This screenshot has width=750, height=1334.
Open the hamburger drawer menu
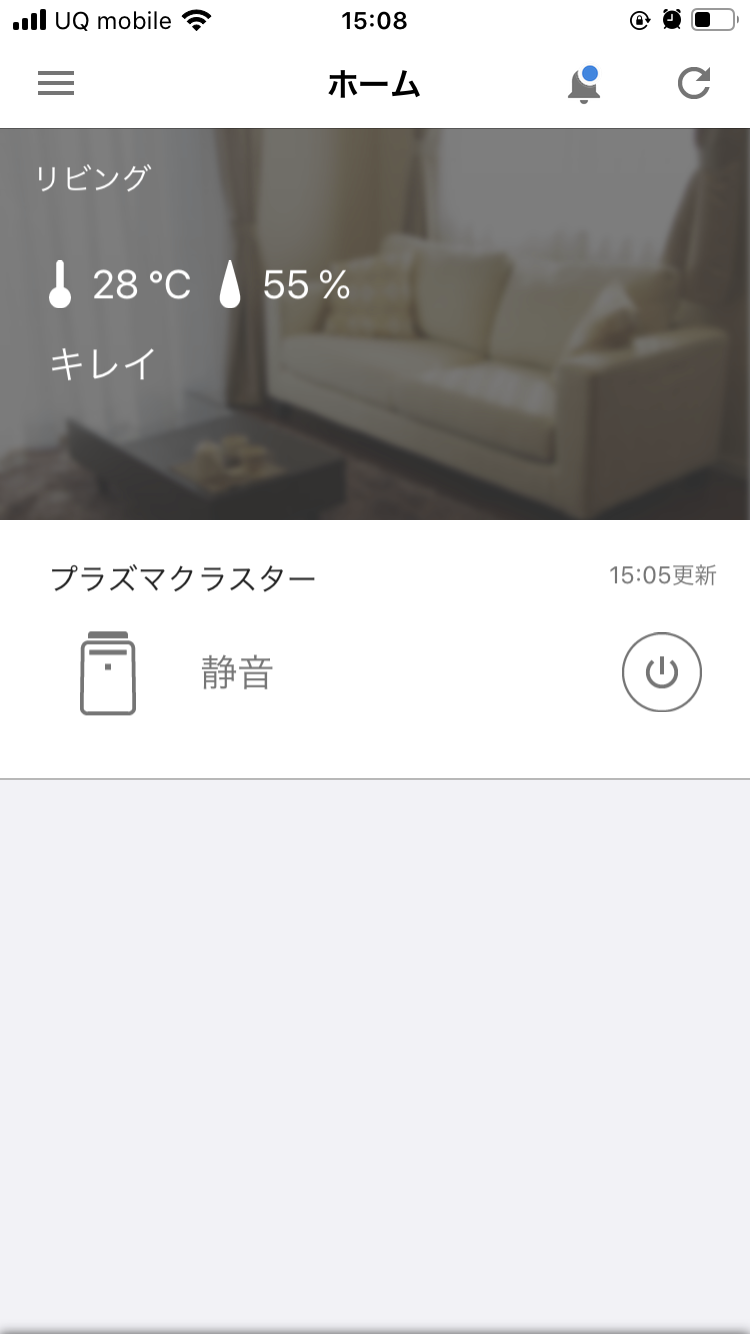56,84
